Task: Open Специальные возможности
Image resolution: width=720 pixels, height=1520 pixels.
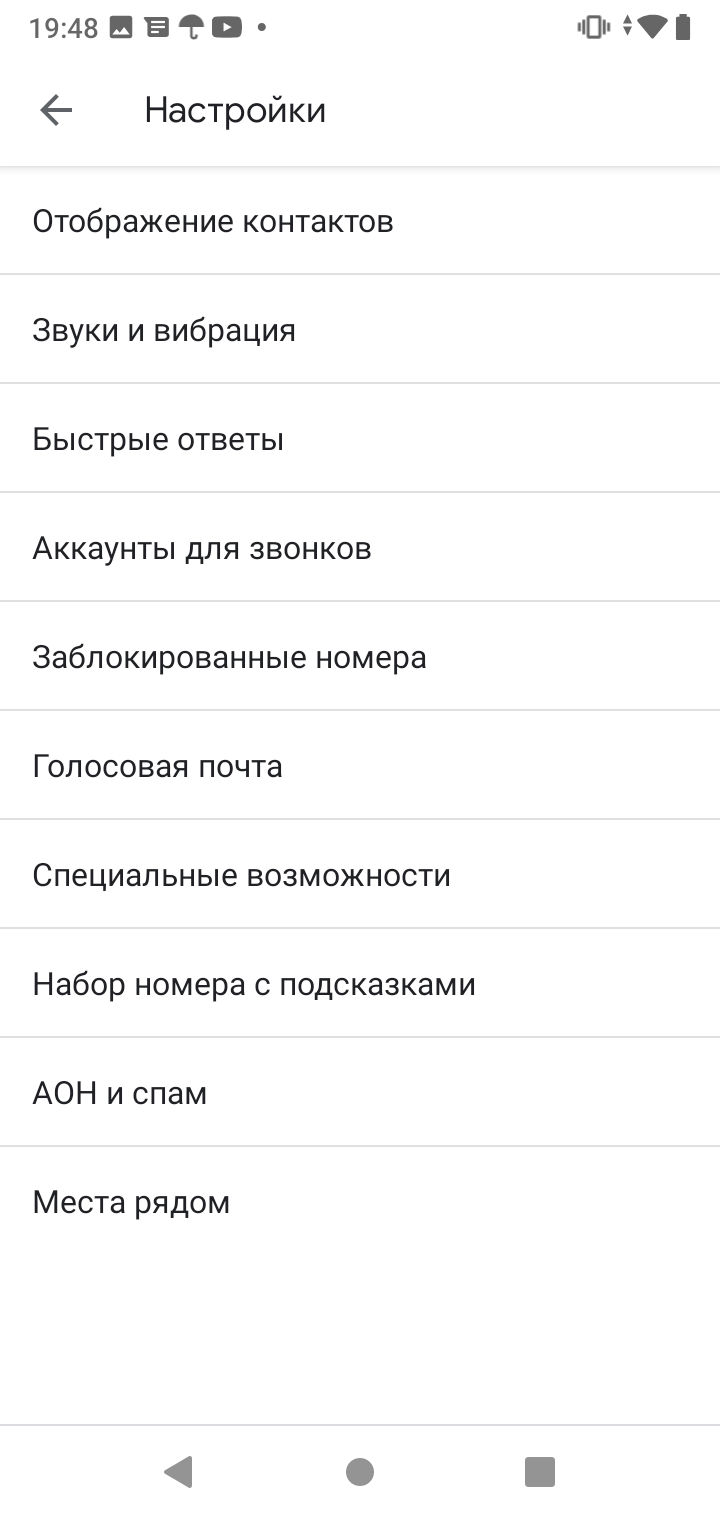Action: pos(360,874)
